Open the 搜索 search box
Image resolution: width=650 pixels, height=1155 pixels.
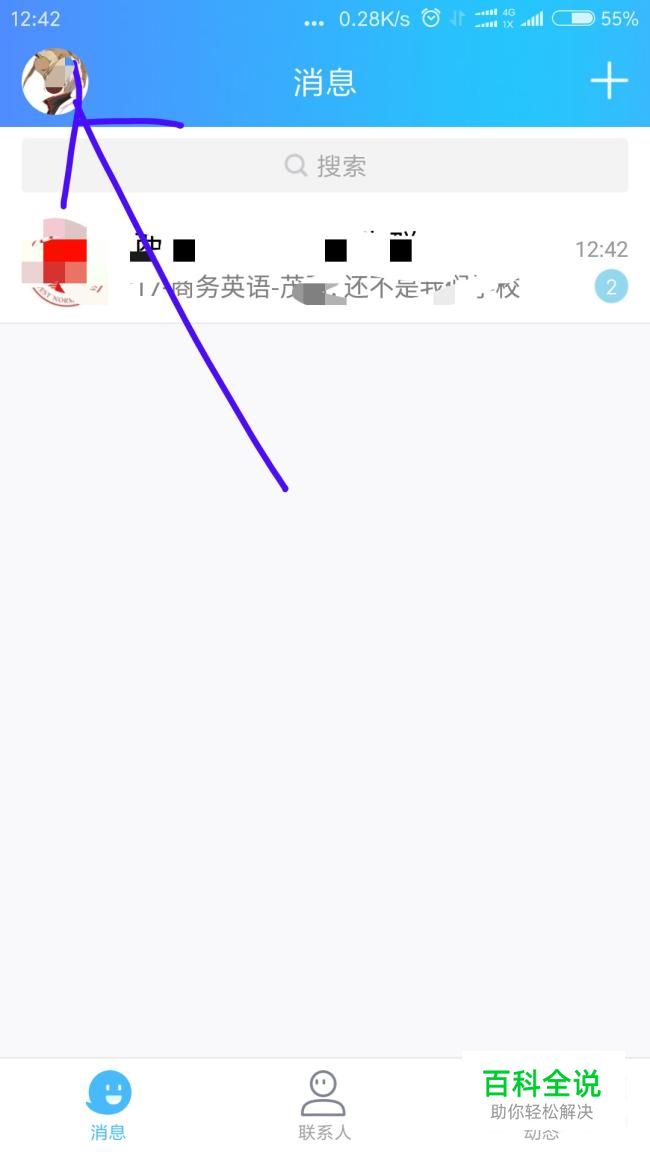coord(325,166)
